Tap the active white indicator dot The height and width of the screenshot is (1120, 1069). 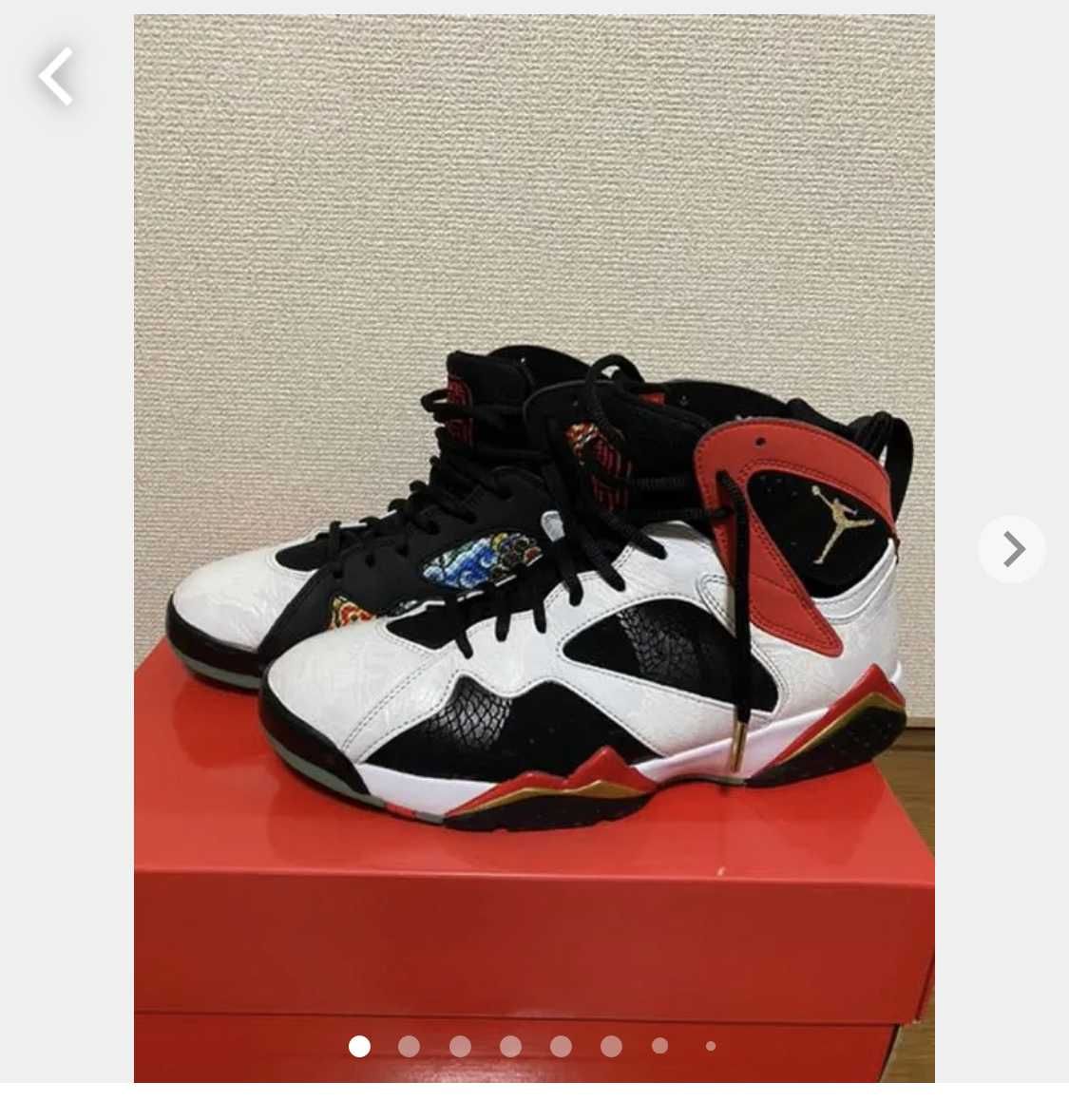(359, 1046)
